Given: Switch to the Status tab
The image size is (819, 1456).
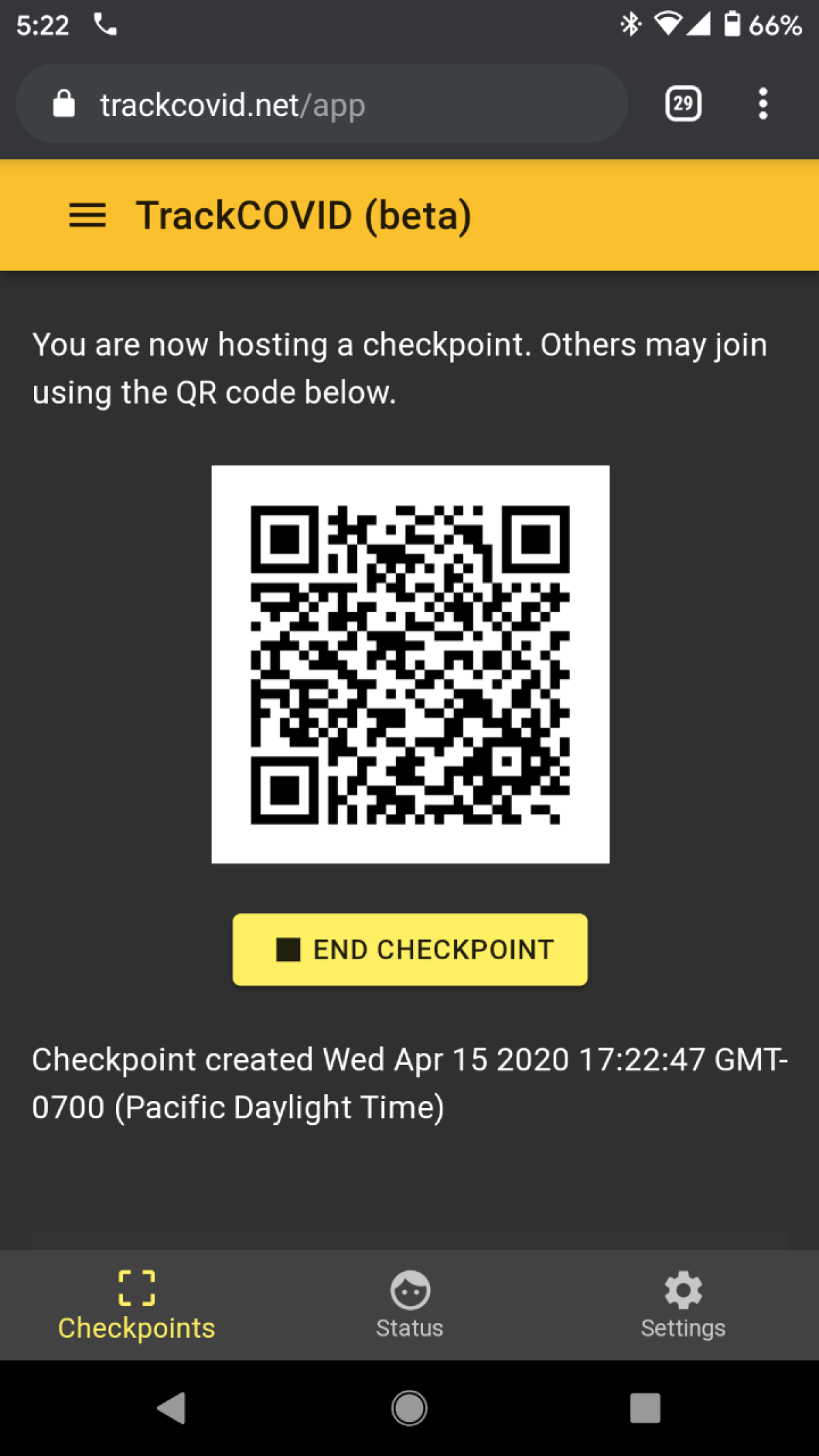Looking at the screenshot, I should (409, 1304).
